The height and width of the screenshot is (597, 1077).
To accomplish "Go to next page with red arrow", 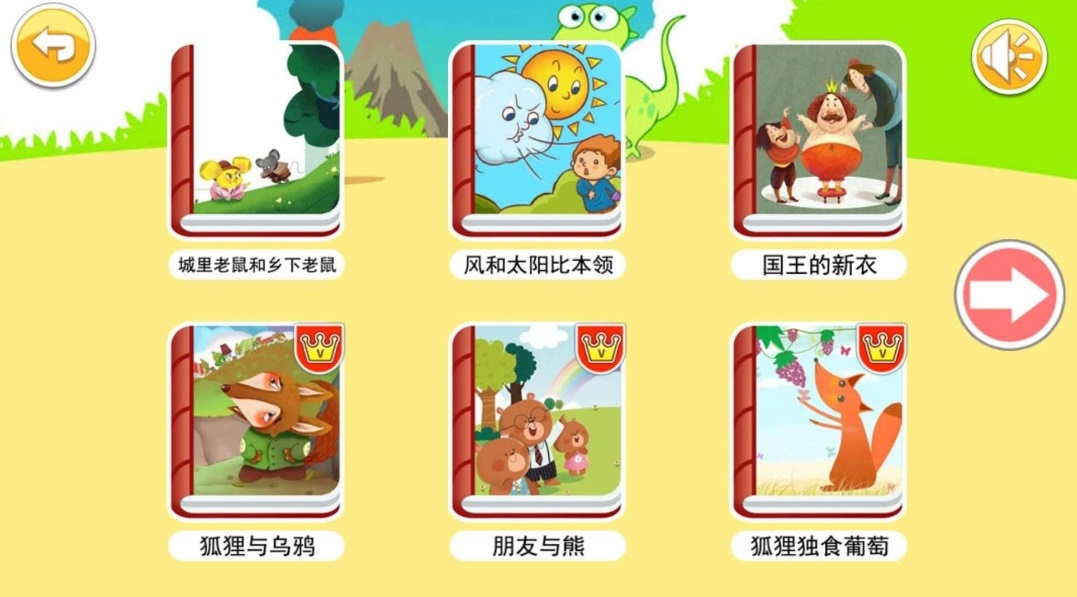I will click(x=1009, y=295).
